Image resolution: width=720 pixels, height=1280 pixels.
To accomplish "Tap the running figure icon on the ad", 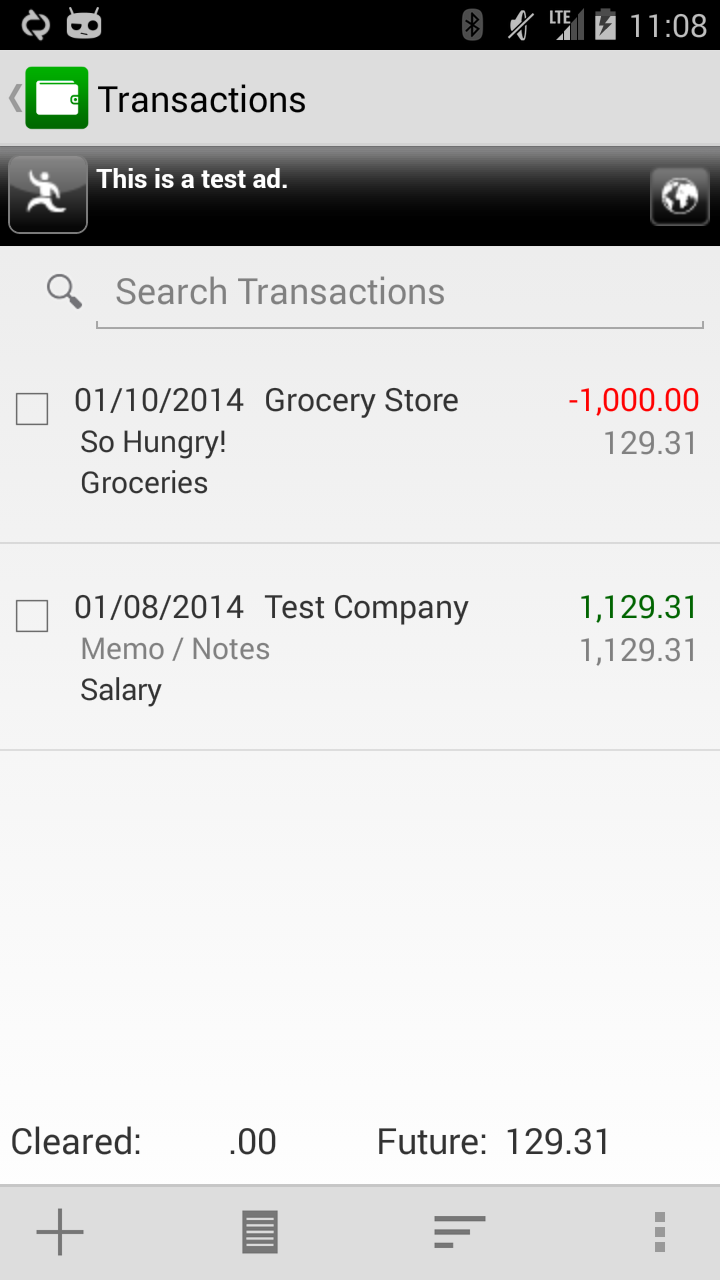I will pyautogui.click(x=47, y=194).
